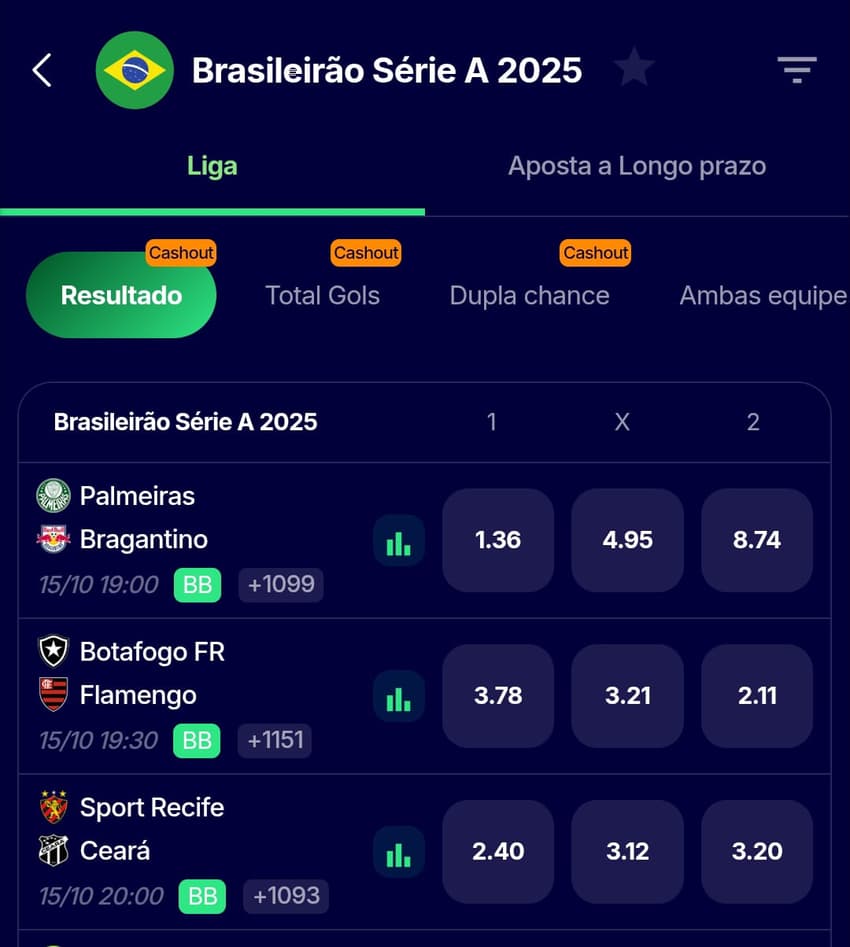The height and width of the screenshot is (947, 850).
Task: Select the draw odds 3.21 for Botafogo match
Action: [627, 696]
